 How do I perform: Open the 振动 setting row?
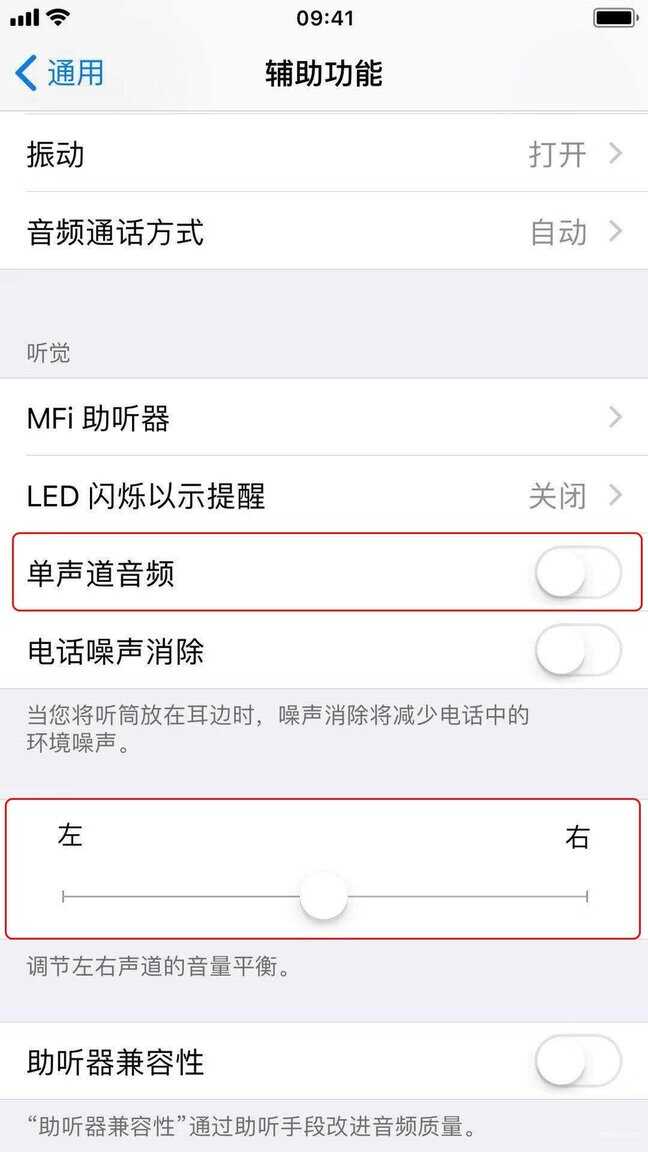[324, 154]
